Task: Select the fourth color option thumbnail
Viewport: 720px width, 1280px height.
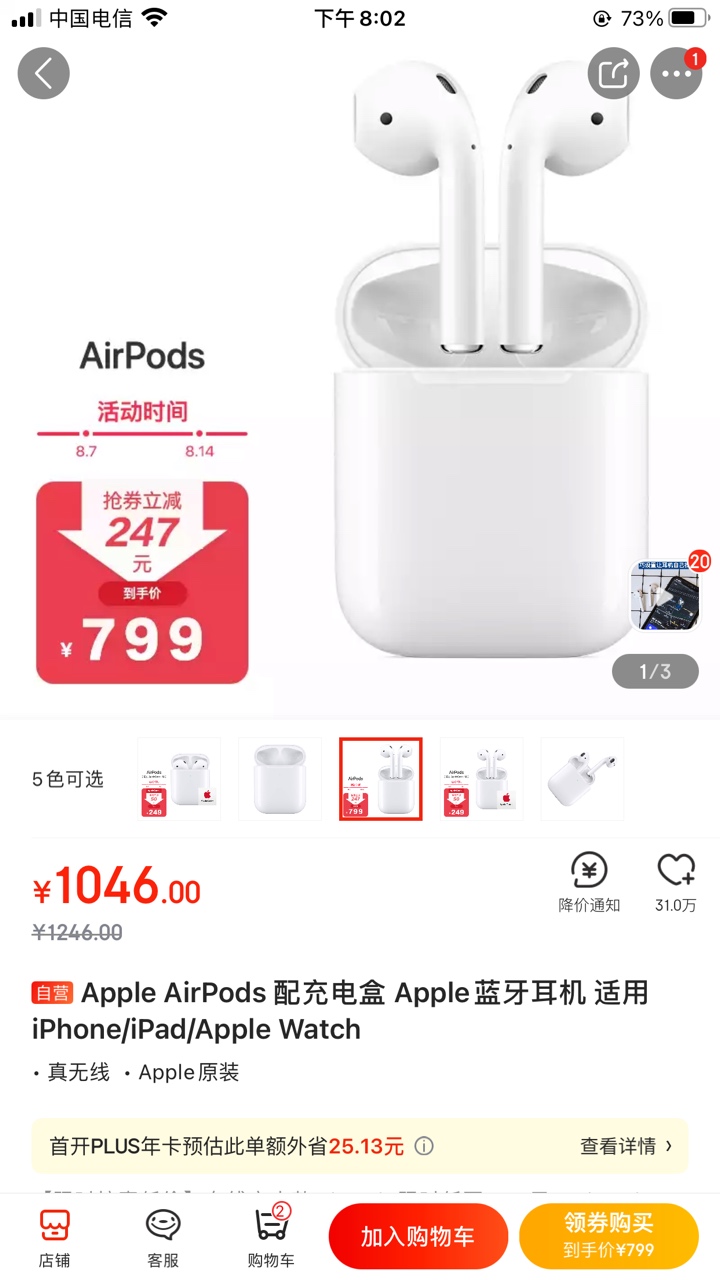Action: pos(482,779)
